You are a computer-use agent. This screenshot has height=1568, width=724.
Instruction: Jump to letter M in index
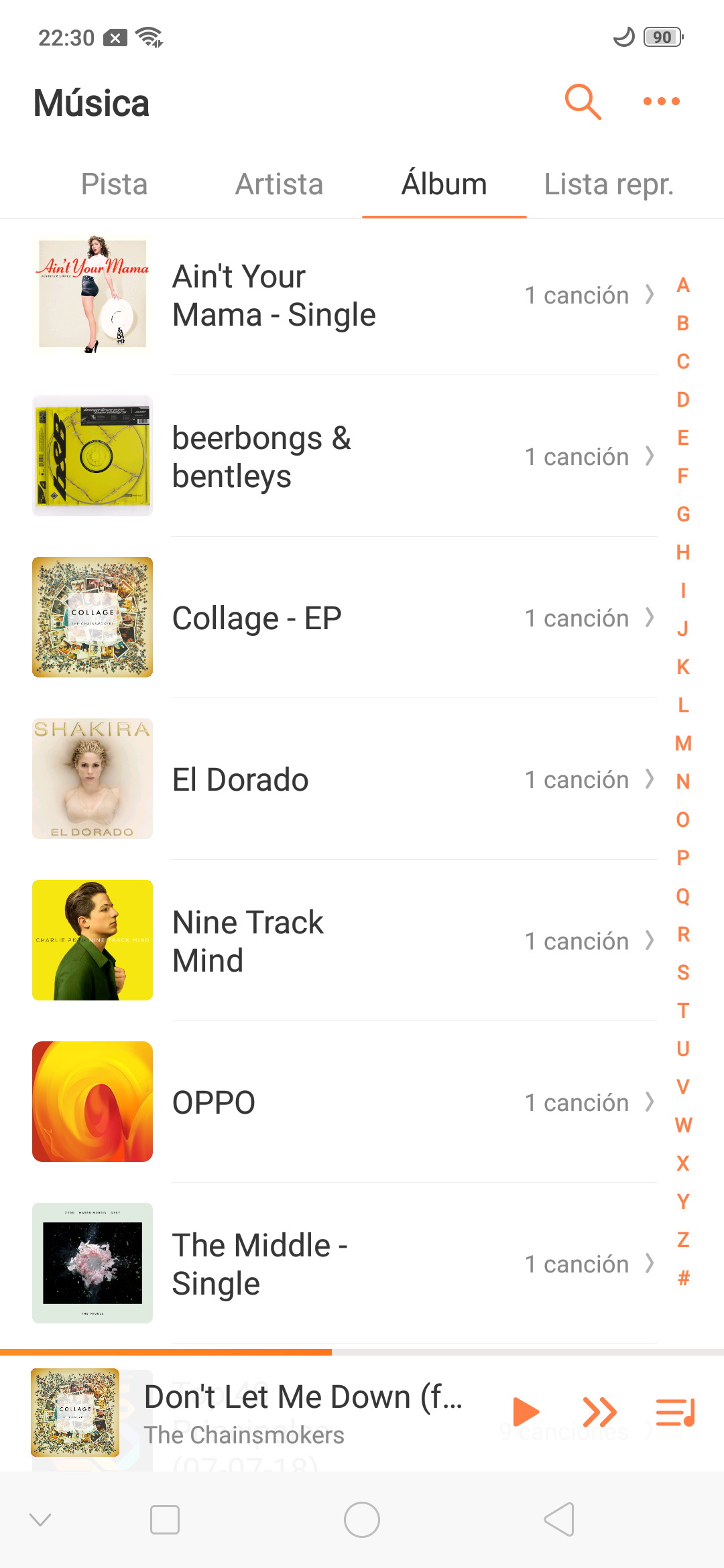(x=683, y=743)
